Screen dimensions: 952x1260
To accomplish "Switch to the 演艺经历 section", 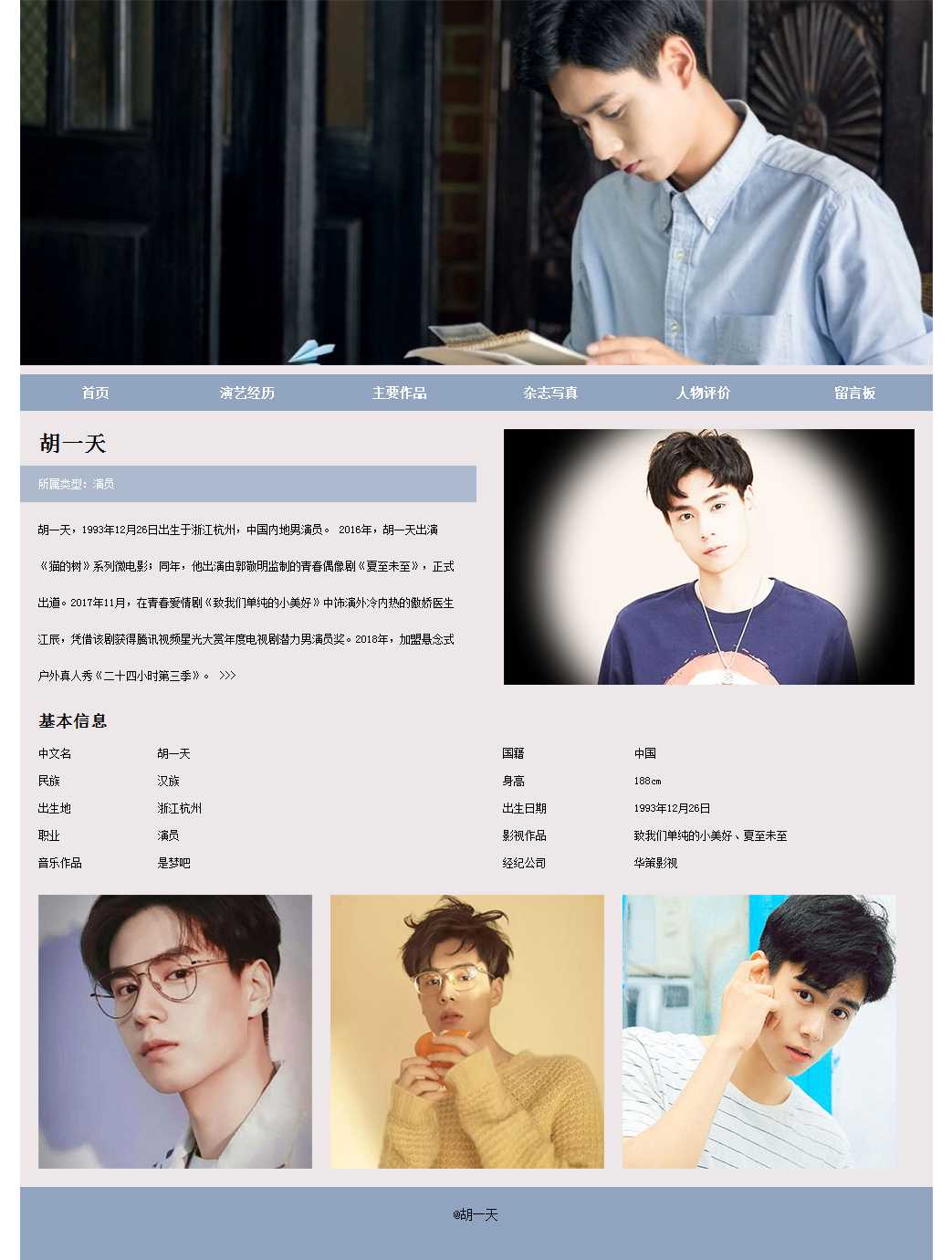I will coord(247,393).
